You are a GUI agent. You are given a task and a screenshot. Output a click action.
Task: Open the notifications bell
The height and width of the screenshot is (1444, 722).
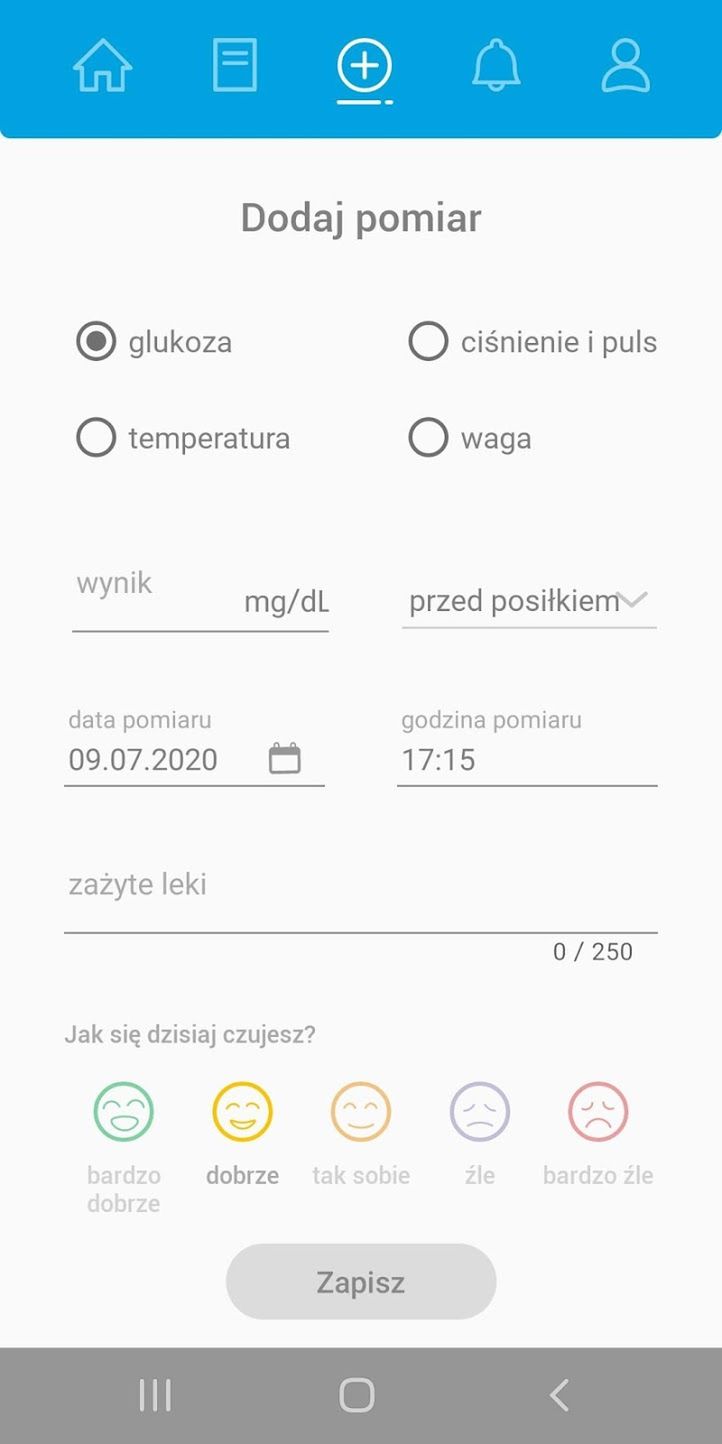click(x=496, y=67)
